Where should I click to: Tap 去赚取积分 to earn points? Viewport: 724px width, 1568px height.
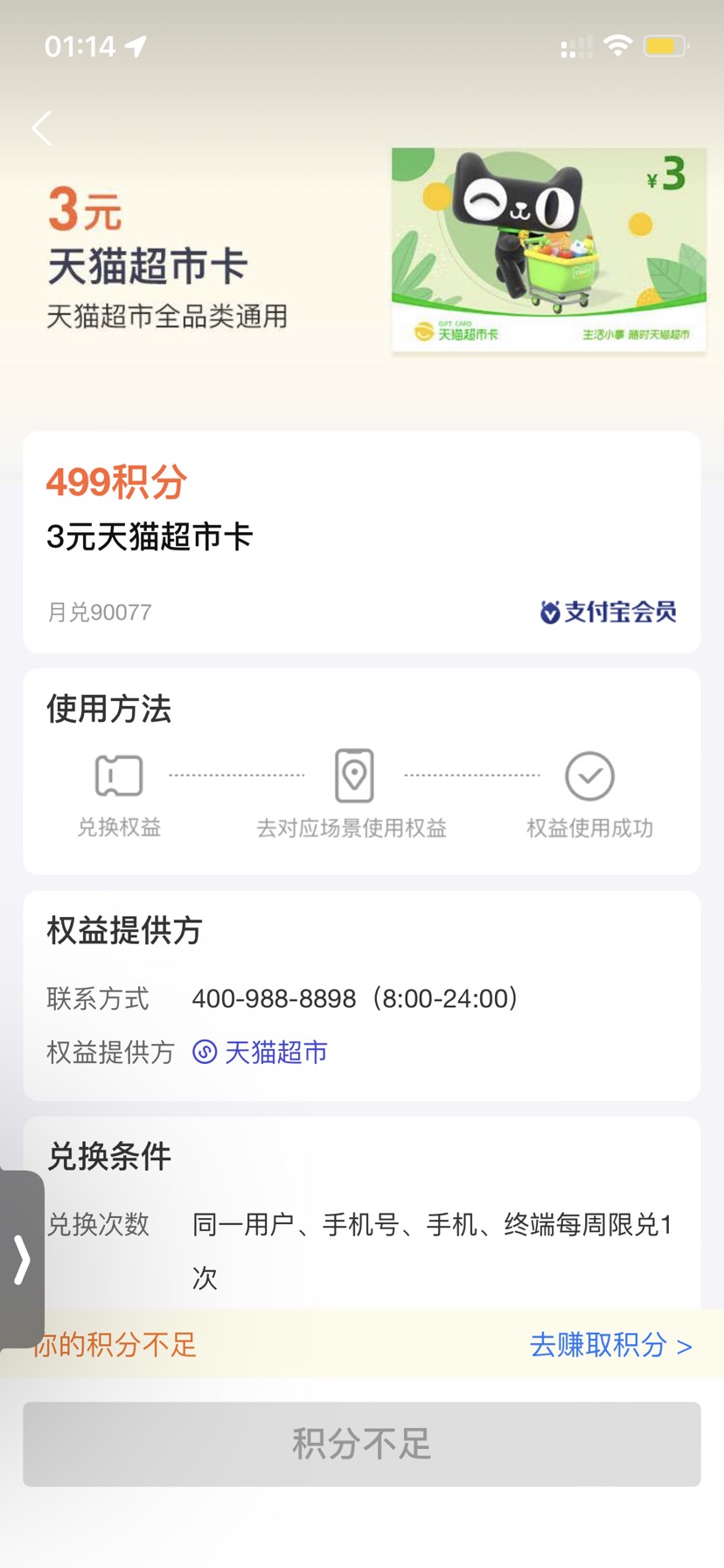(609, 1345)
